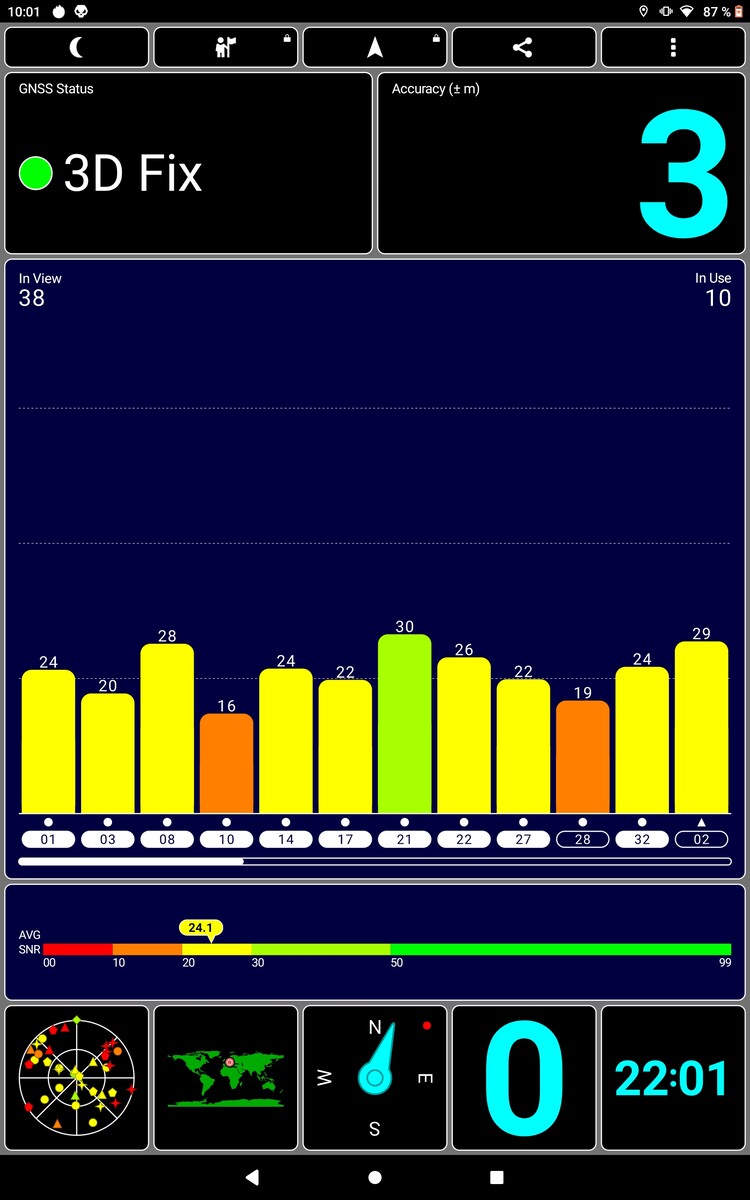Open the satellite sky view tile

point(77,1077)
